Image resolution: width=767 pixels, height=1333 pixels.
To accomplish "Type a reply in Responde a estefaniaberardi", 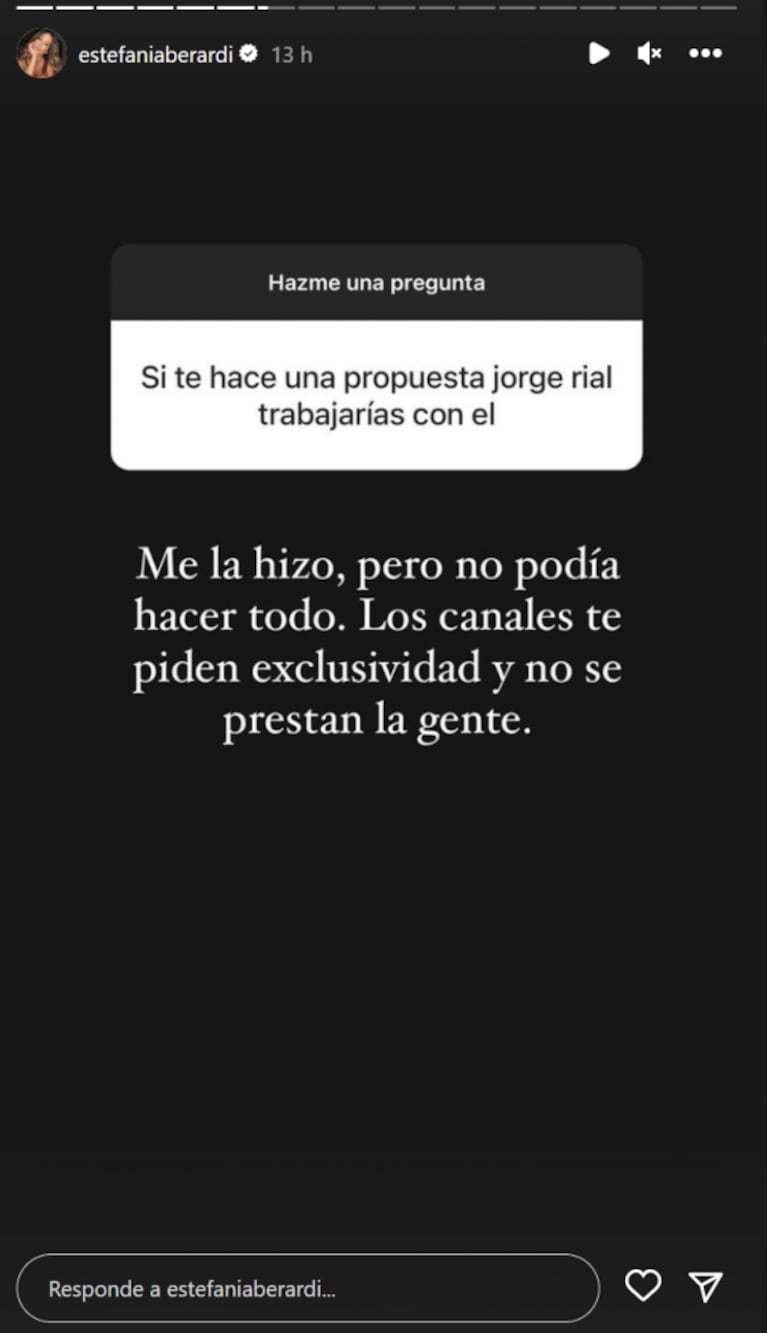I will pos(307,1289).
